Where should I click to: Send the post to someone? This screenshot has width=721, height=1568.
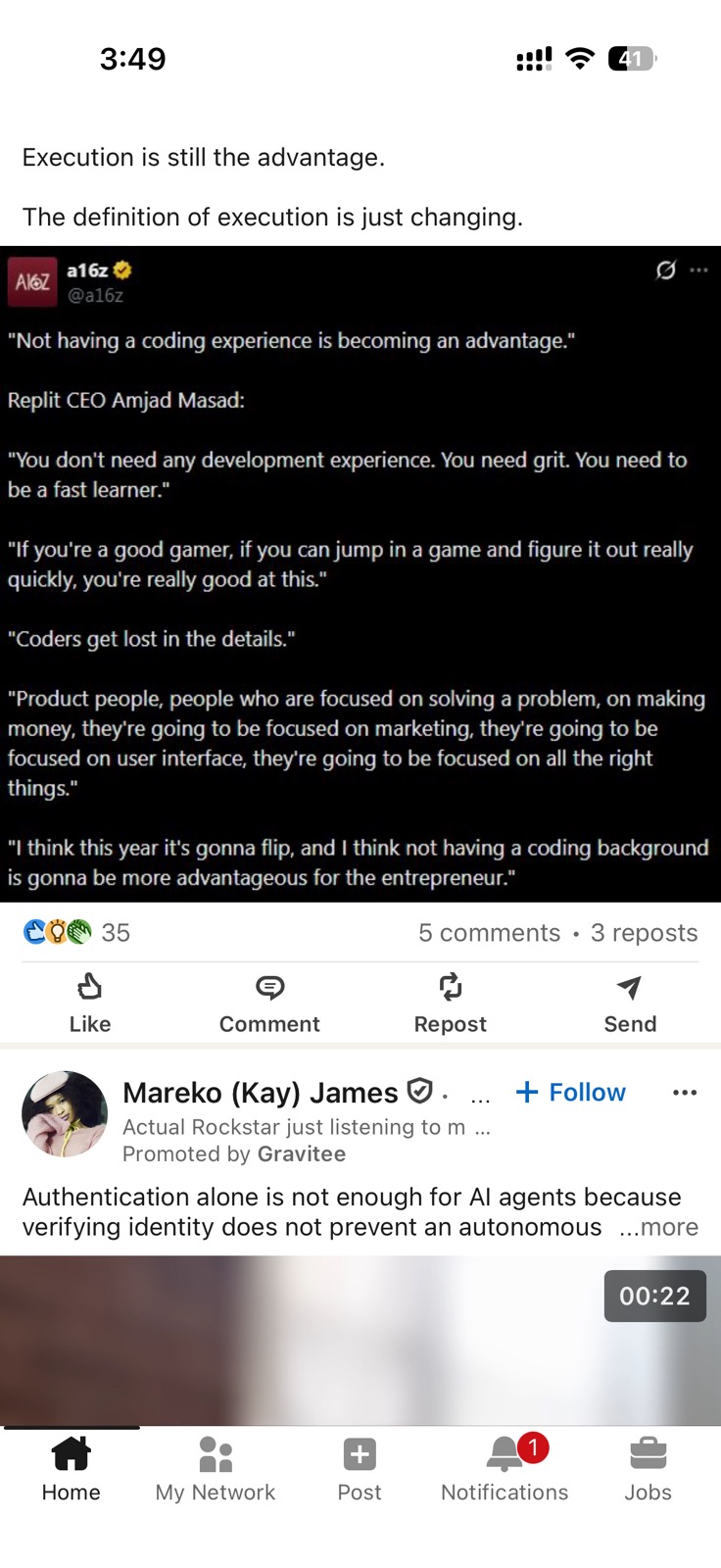[x=629, y=1002]
